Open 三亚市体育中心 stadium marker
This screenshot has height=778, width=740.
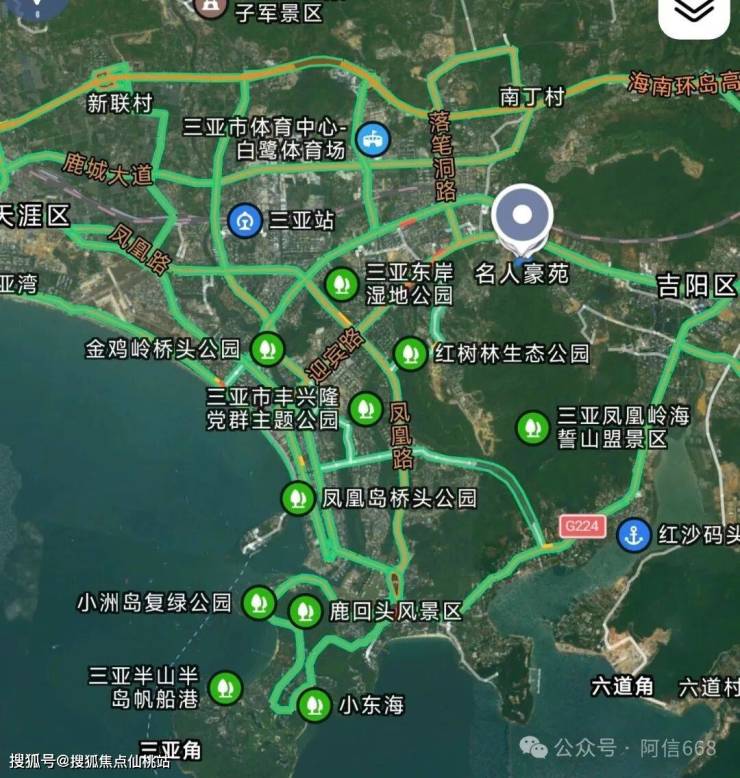[373, 139]
